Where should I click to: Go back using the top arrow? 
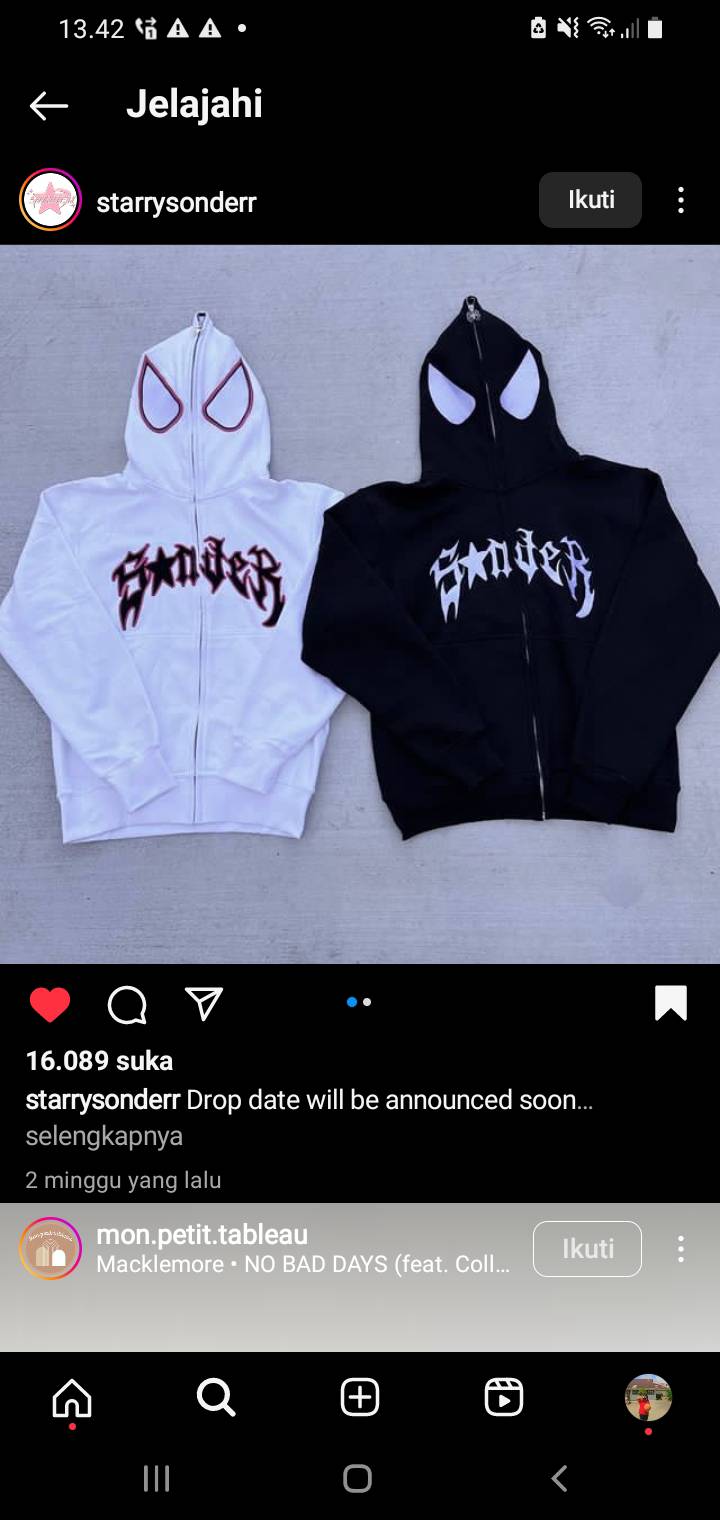(48, 105)
